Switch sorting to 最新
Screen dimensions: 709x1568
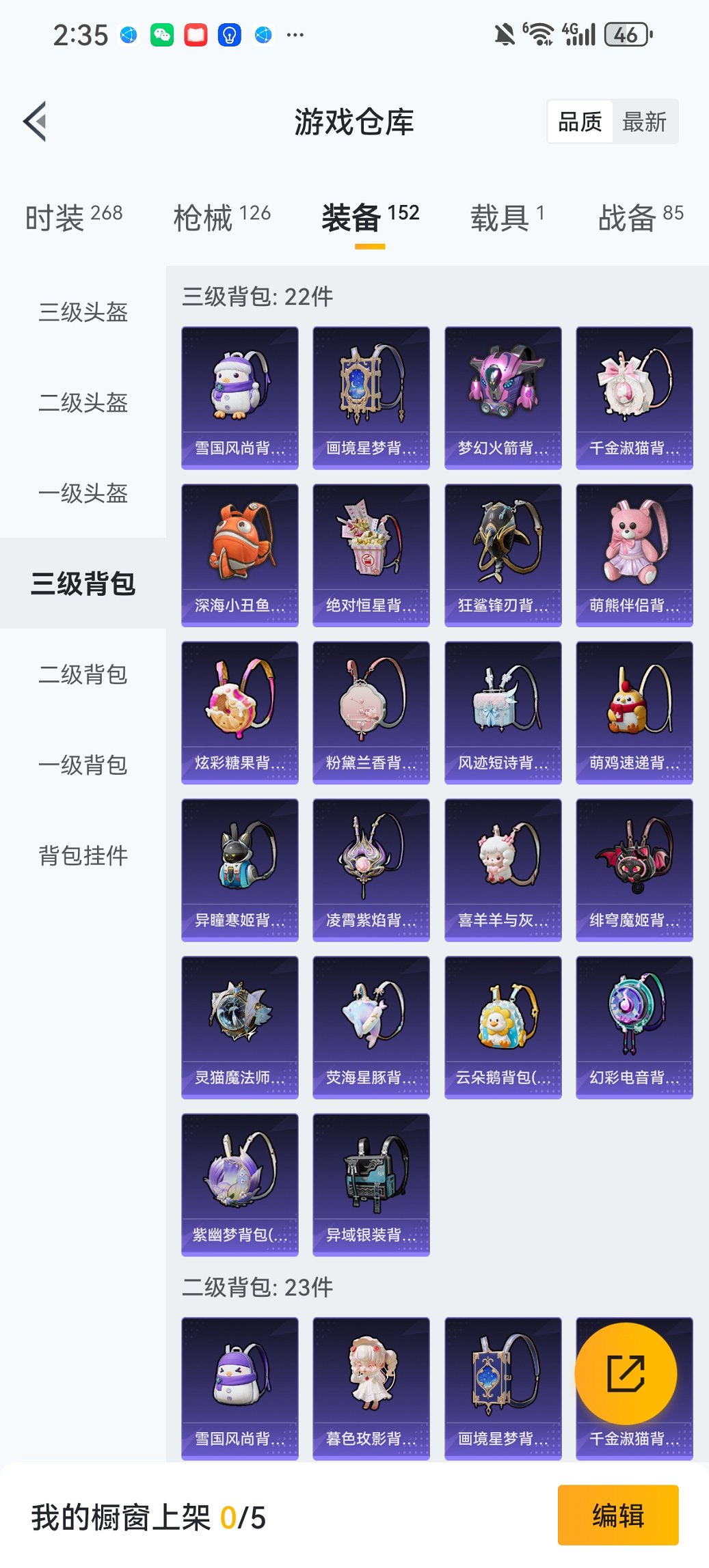tap(644, 121)
